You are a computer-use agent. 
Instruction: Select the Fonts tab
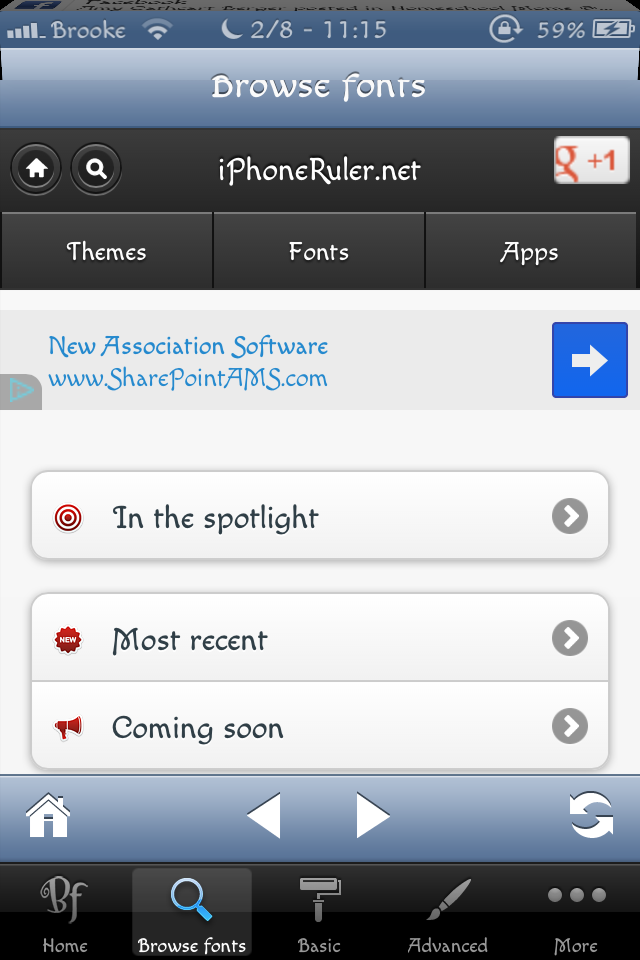pyautogui.click(x=319, y=252)
